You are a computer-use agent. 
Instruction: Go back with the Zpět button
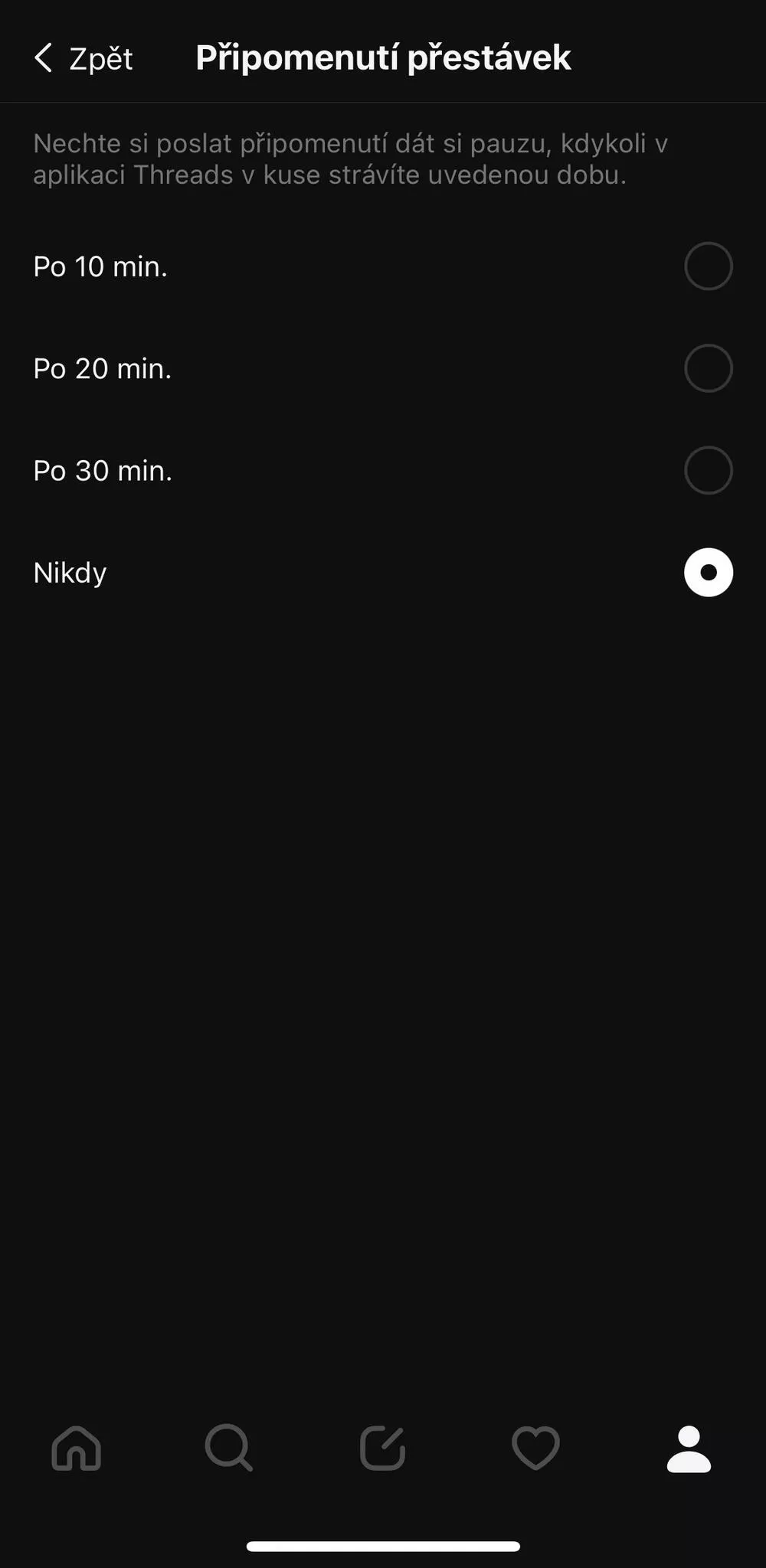pyautogui.click(x=83, y=58)
